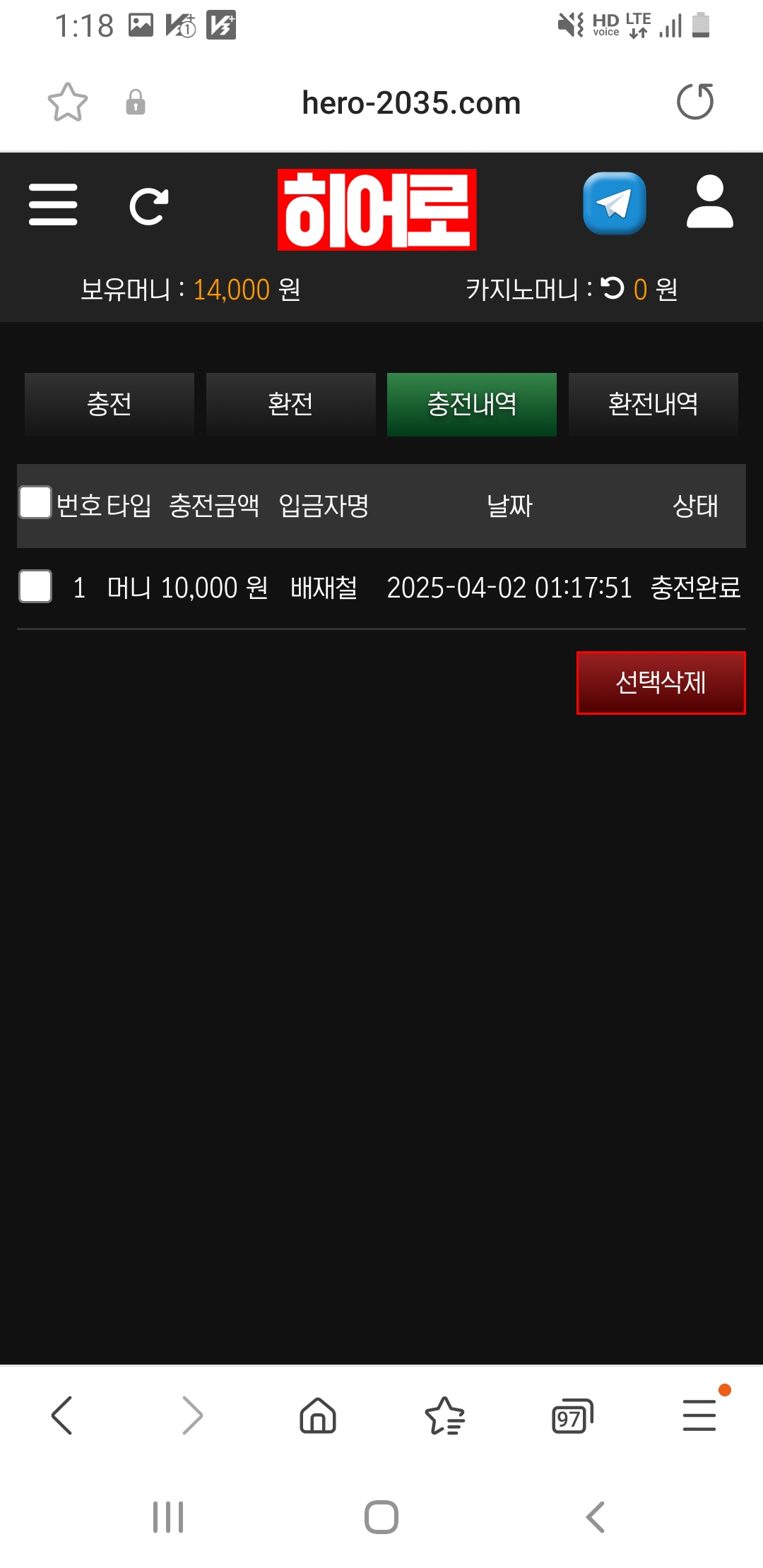
Task: View the 97 open tabs
Action: [x=572, y=1415]
